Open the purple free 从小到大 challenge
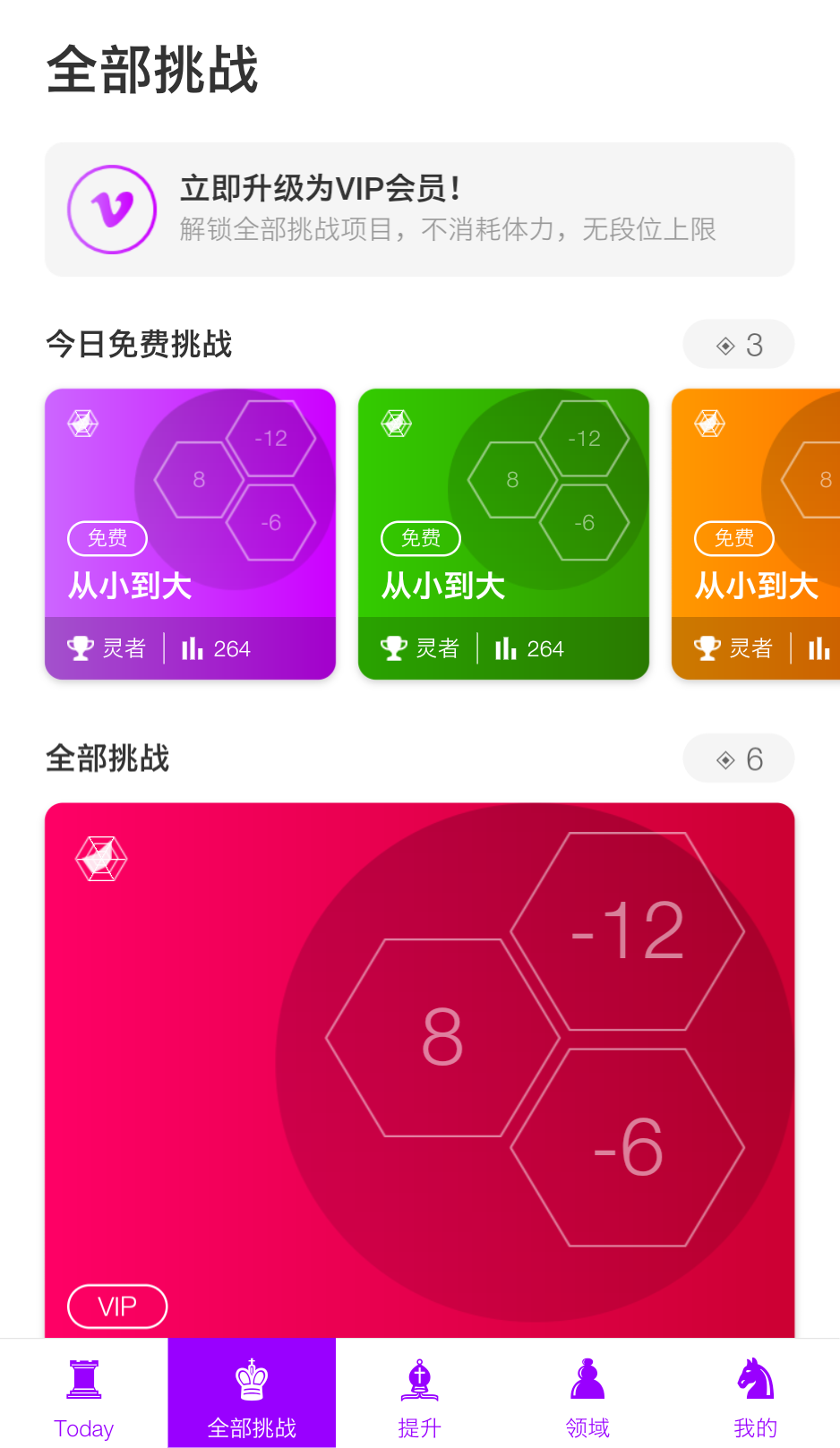Screen dimensions: 840x1448 click(x=190, y=534)
